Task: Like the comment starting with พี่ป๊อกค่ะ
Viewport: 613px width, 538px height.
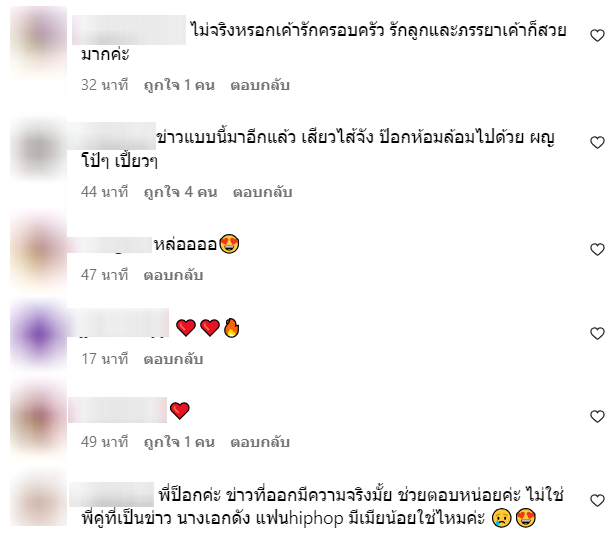Action: 597,500
